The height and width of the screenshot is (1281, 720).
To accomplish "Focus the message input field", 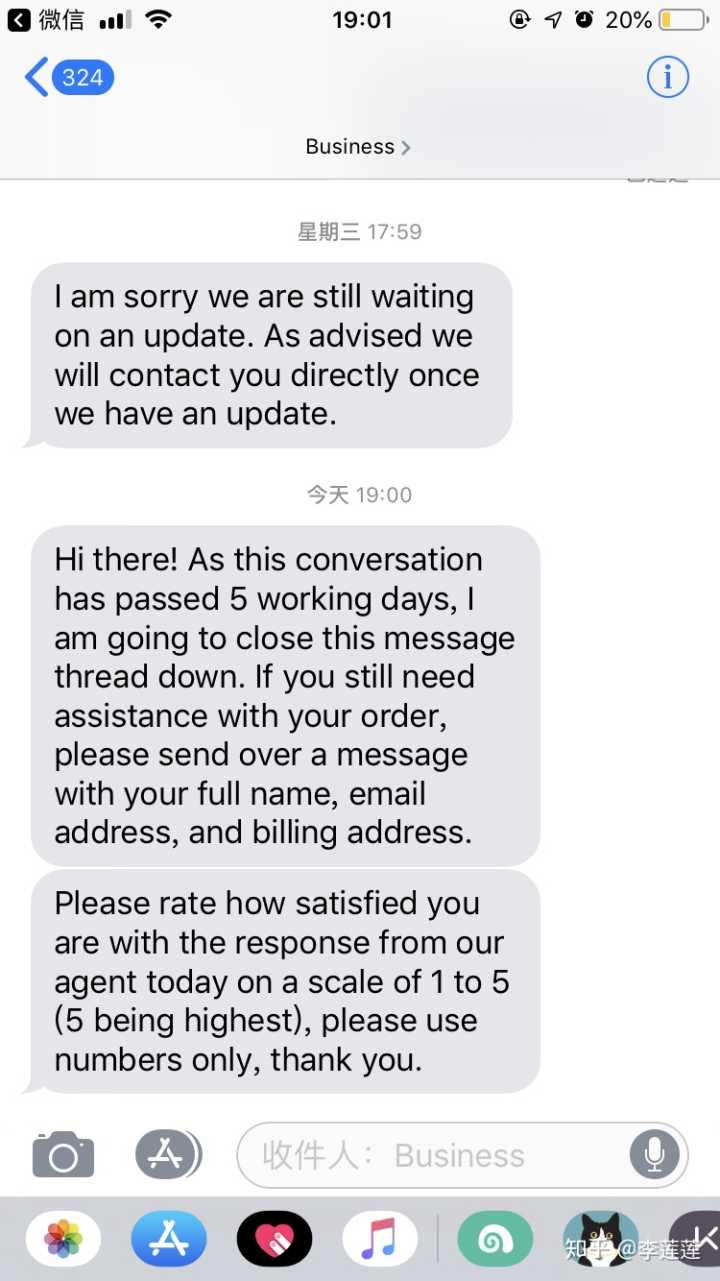I will pos(430,1156).
